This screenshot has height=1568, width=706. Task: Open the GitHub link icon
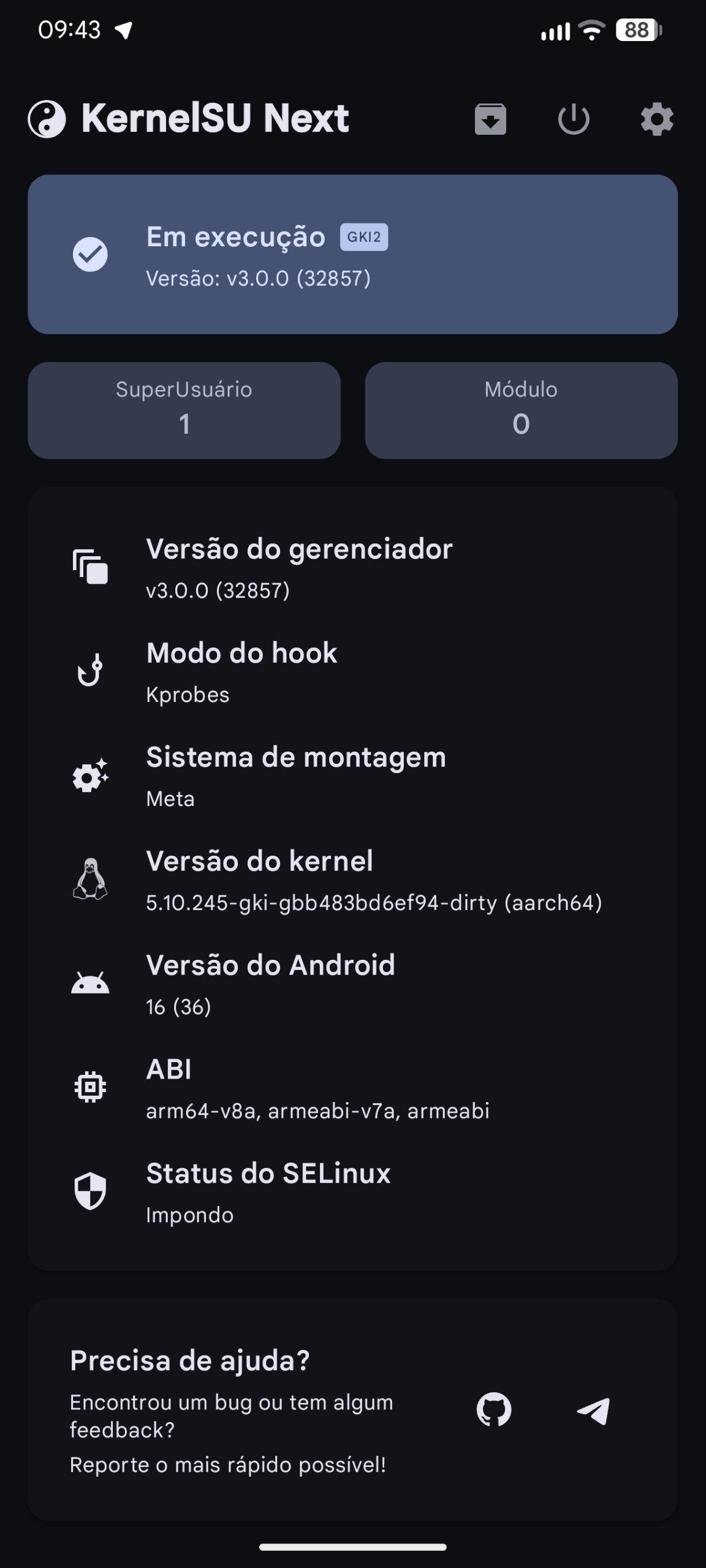point(494,1410)
